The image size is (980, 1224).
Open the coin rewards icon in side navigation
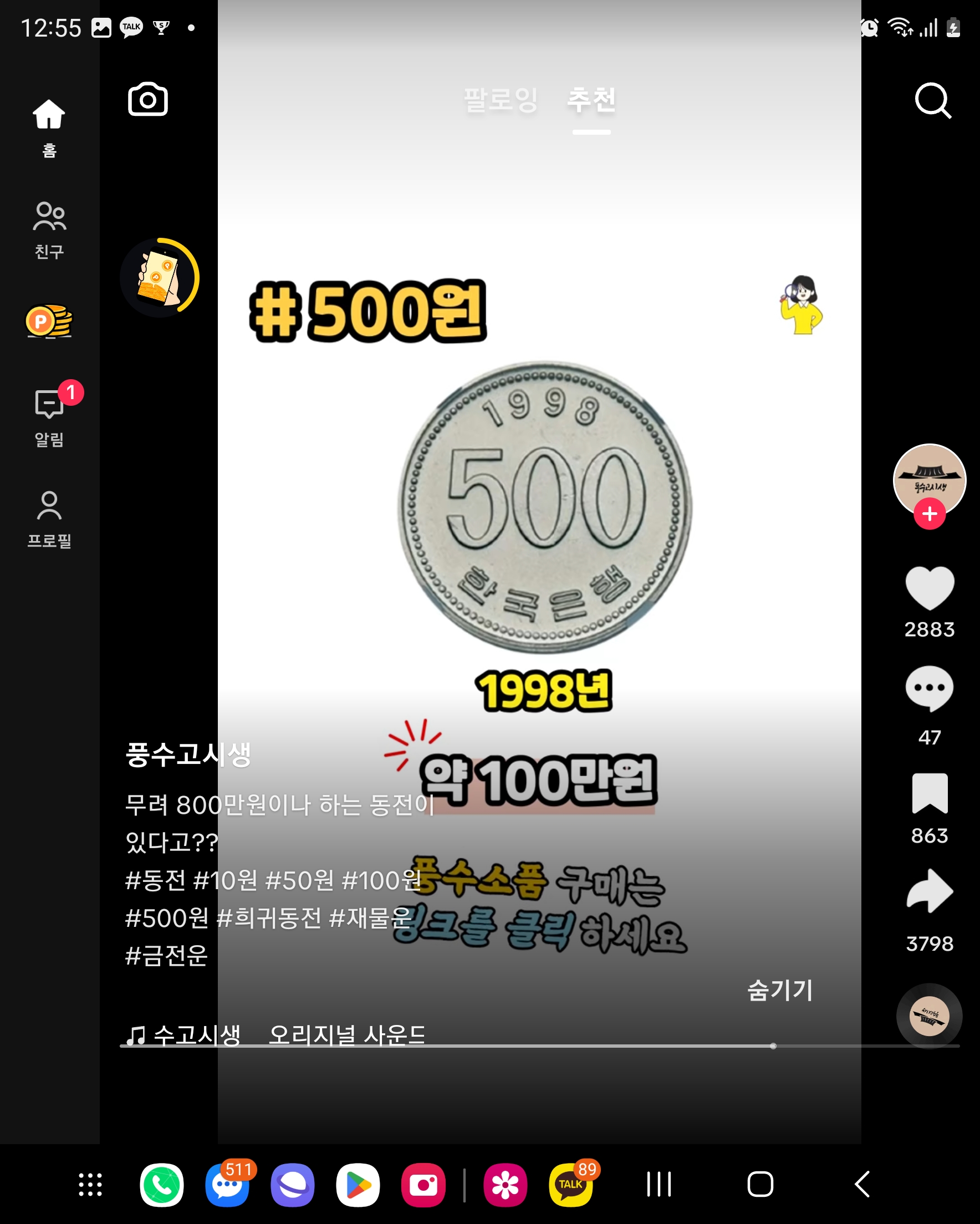click(49, 322)
